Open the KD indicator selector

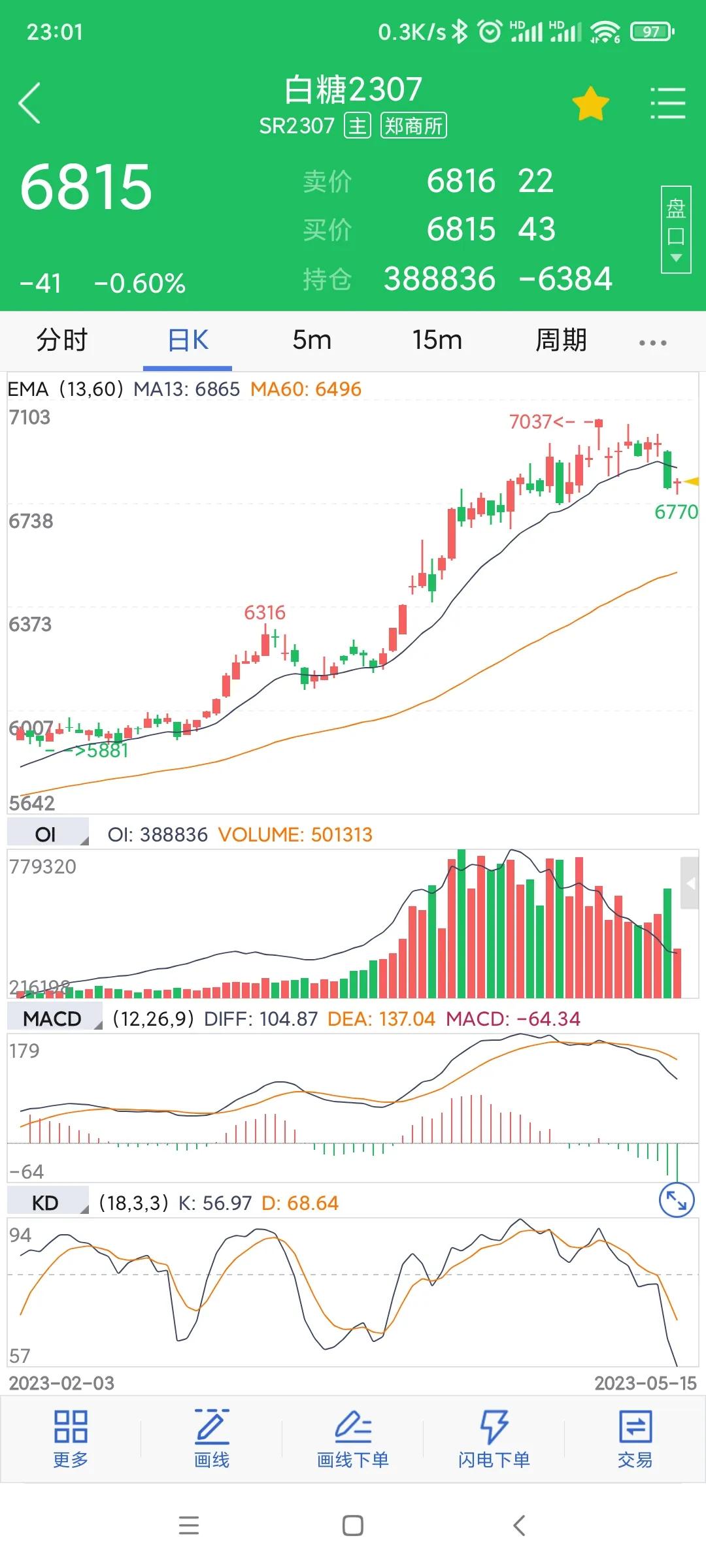tap(46, 1202)
